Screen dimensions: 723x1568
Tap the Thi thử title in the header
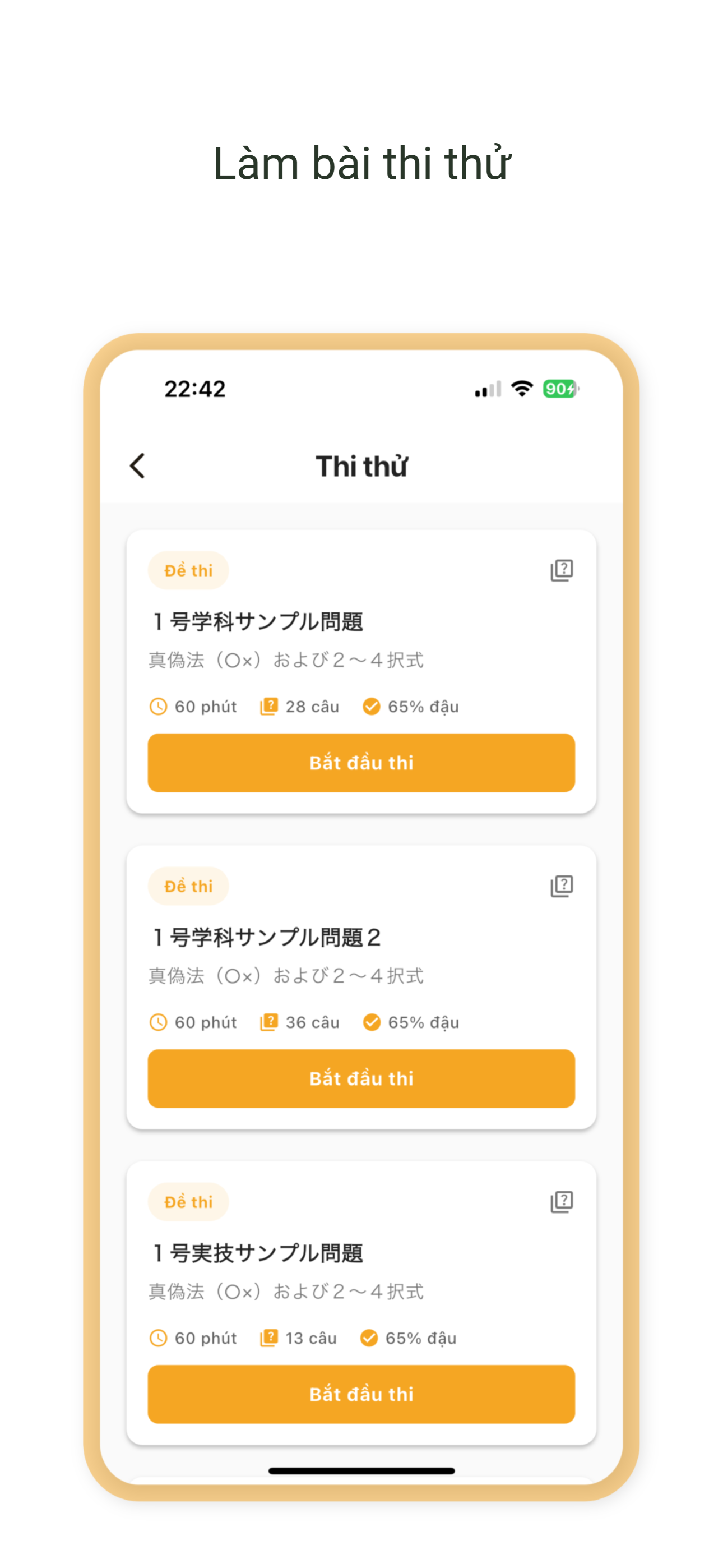(x=361, y=465)
